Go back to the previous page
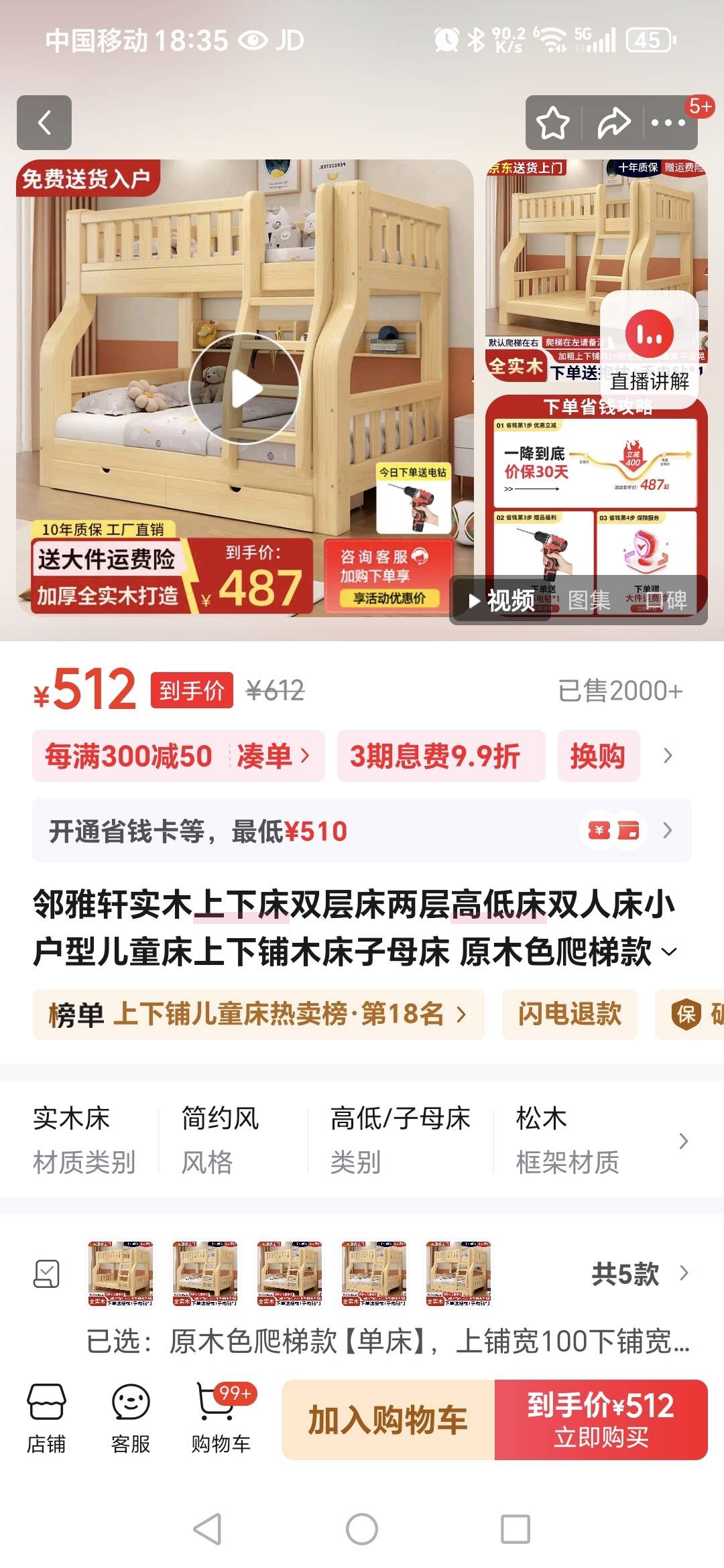 click(x=44, y=123)
